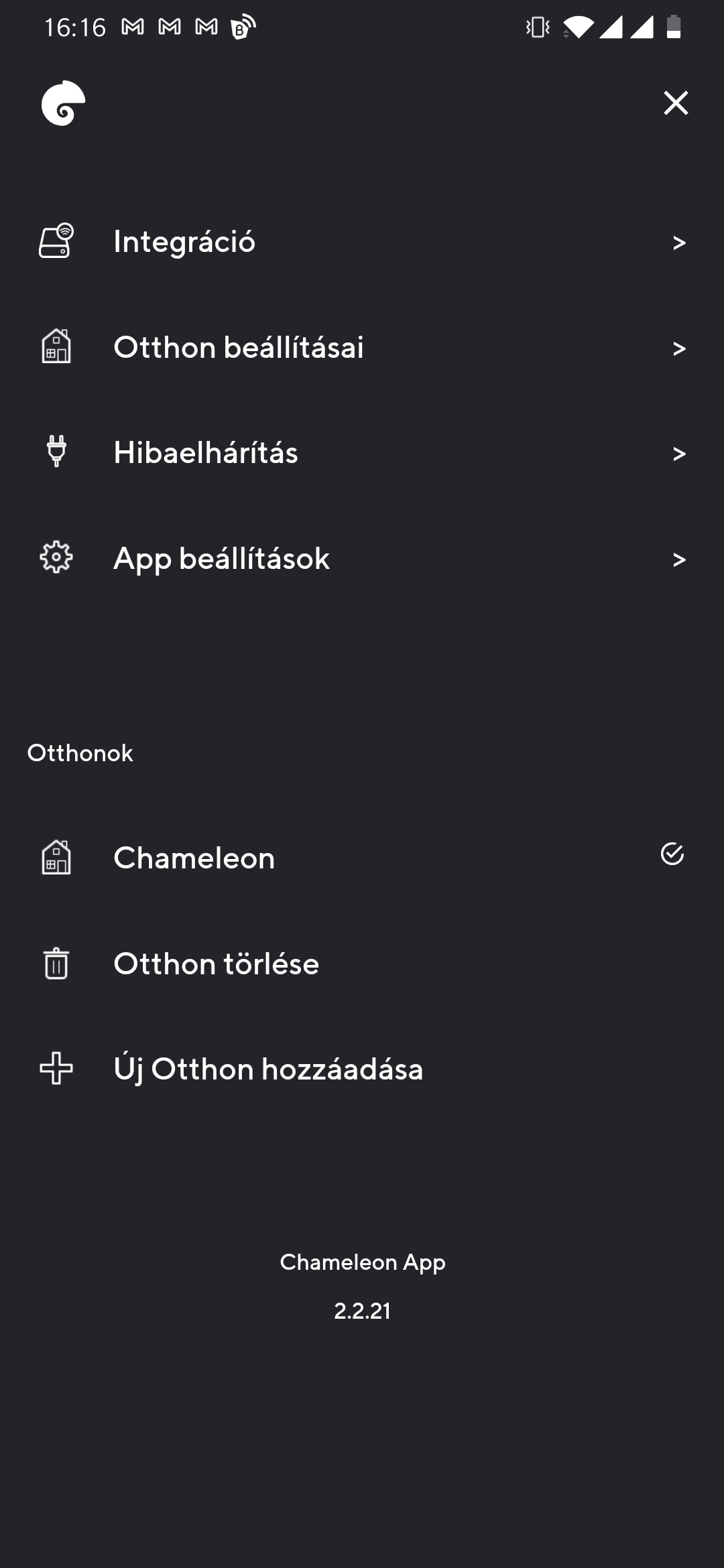724x1568 pixels.
Task: Click the plus icon for Új Otthon hozzáadása
Action: [x=56, y=1069]
